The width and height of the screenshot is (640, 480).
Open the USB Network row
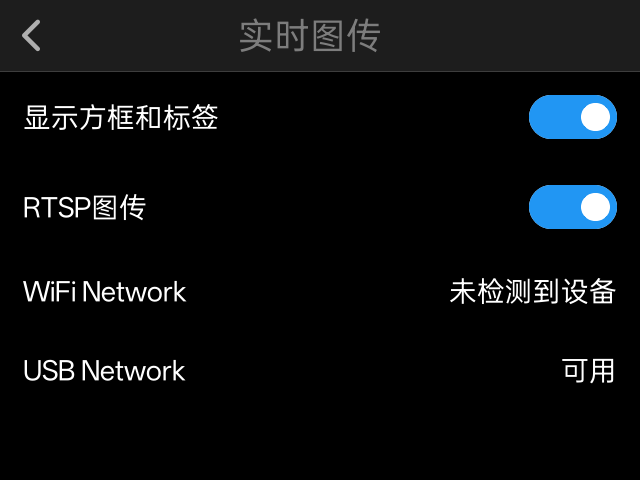click(320, 371)
